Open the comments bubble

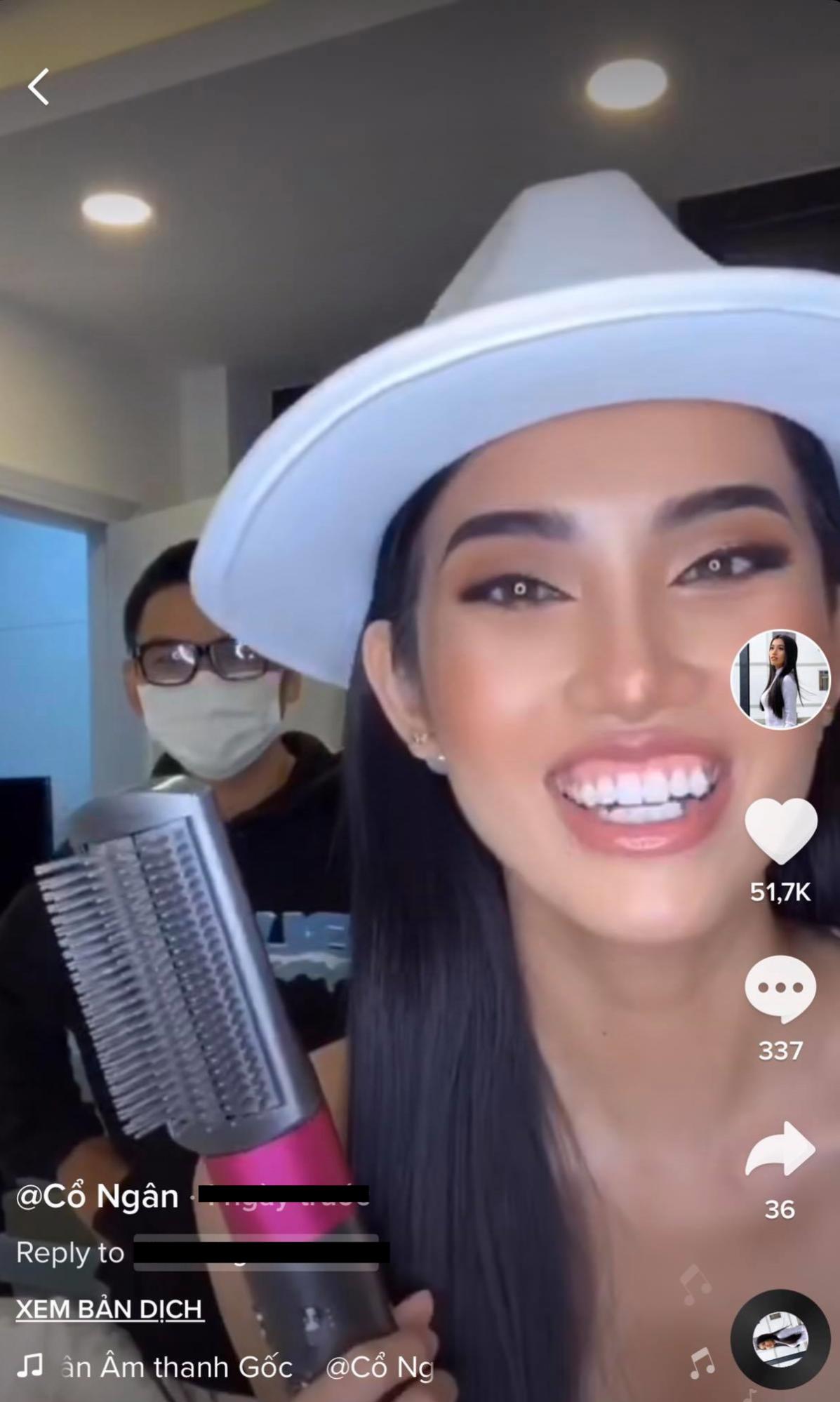pos(780,987)
